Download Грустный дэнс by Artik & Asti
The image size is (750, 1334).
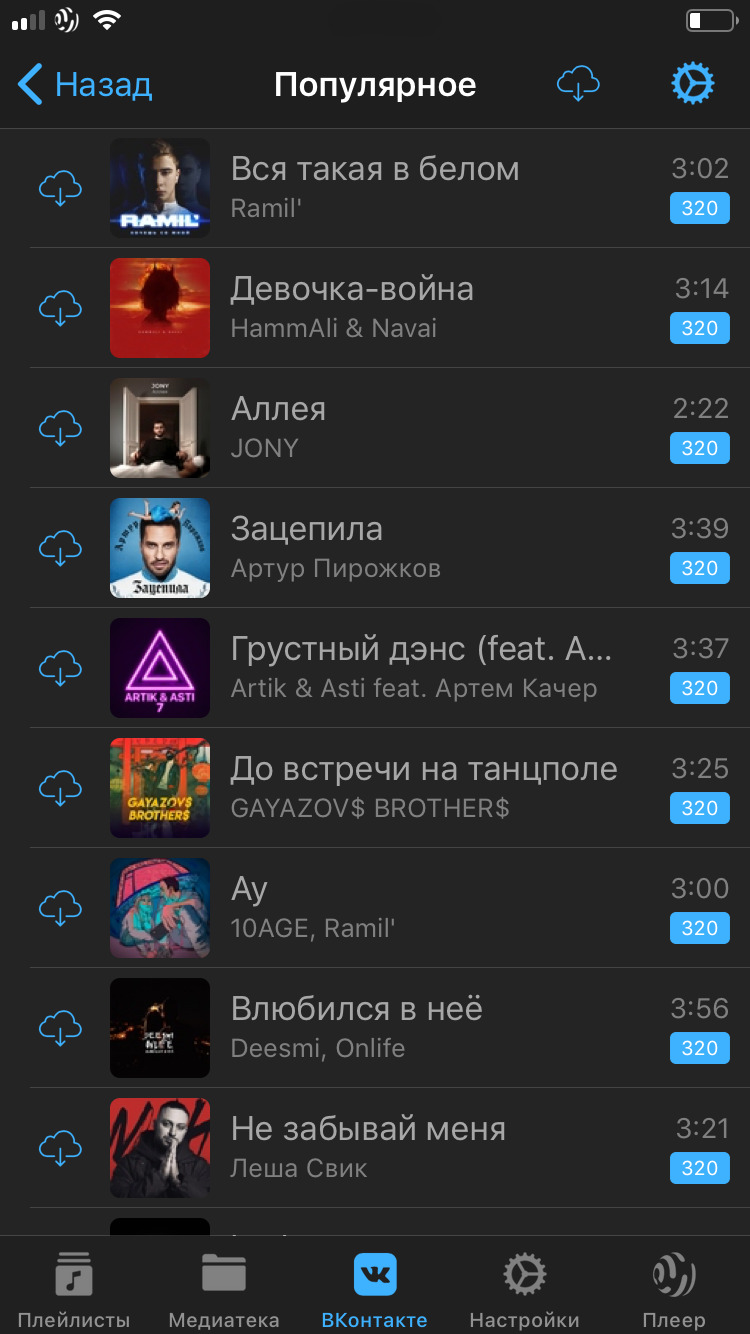point(60,668)
